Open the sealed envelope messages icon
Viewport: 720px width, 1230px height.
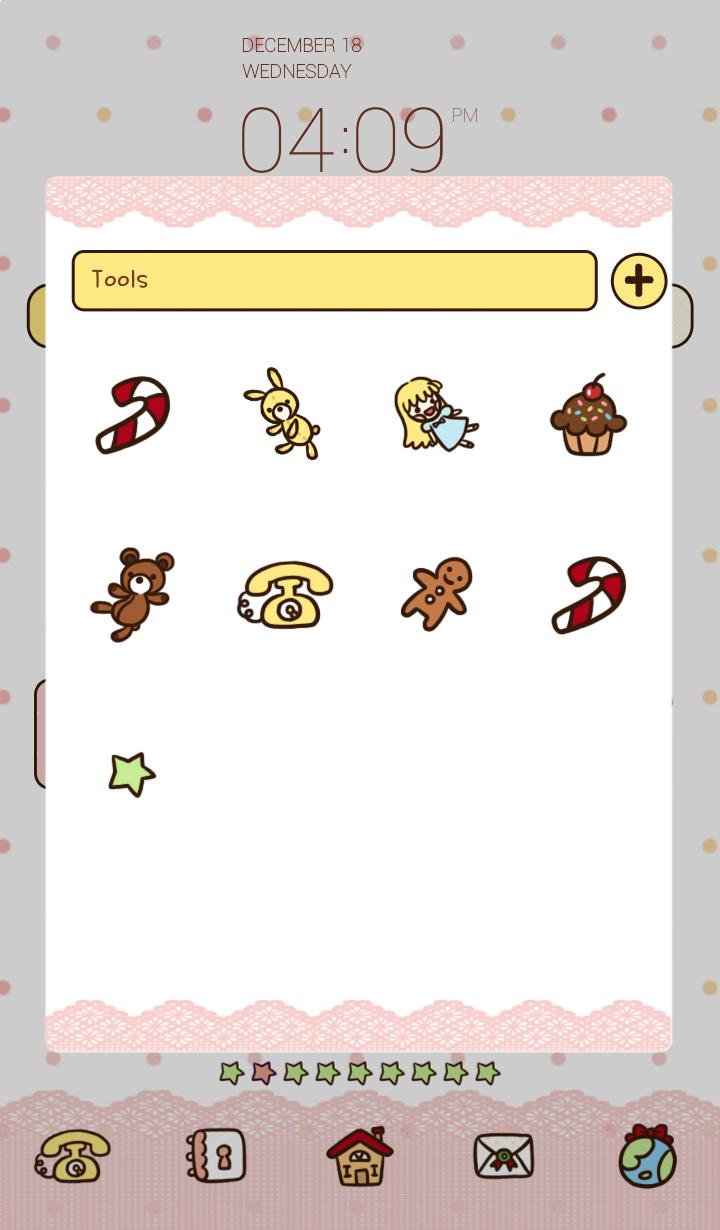[503, 1157]
